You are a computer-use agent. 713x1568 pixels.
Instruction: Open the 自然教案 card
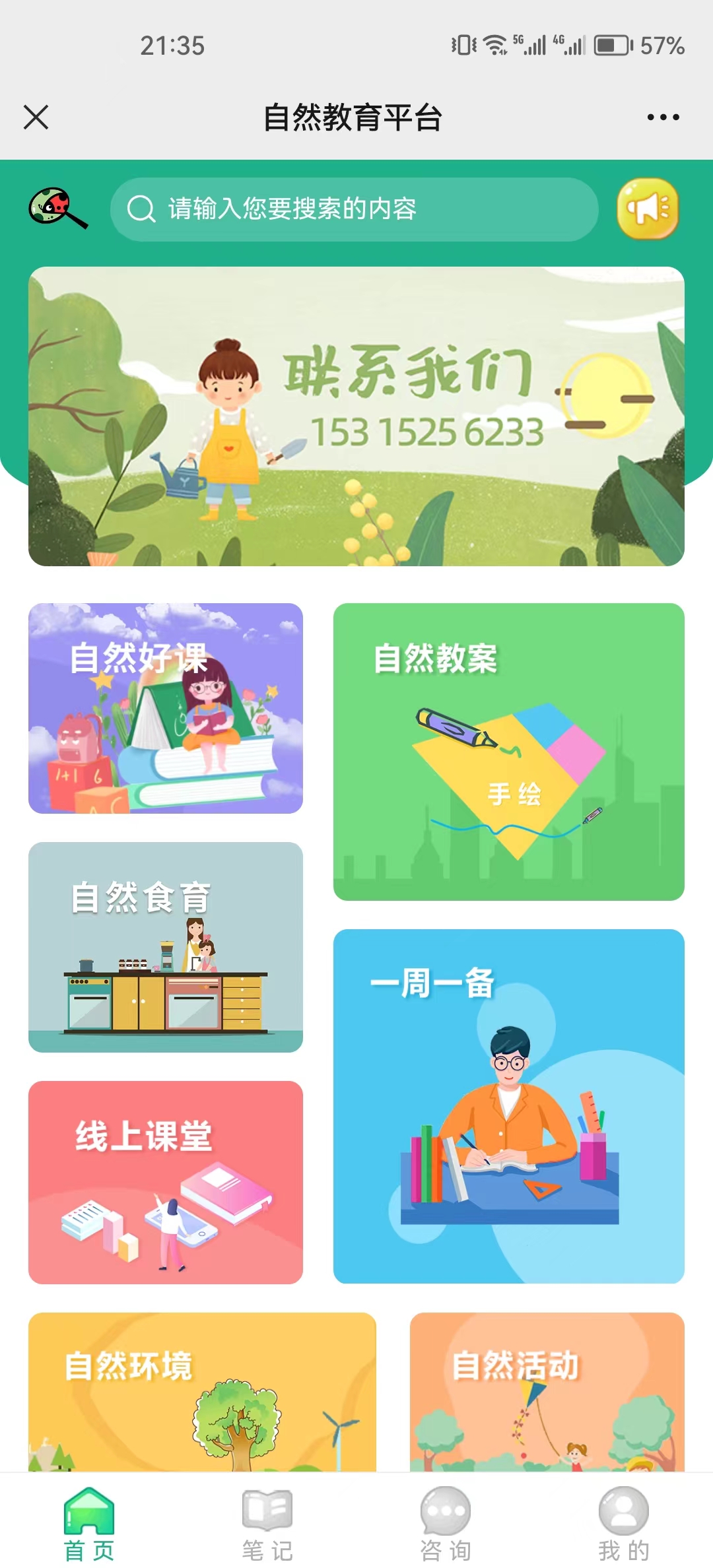click(x=508, y=752)
